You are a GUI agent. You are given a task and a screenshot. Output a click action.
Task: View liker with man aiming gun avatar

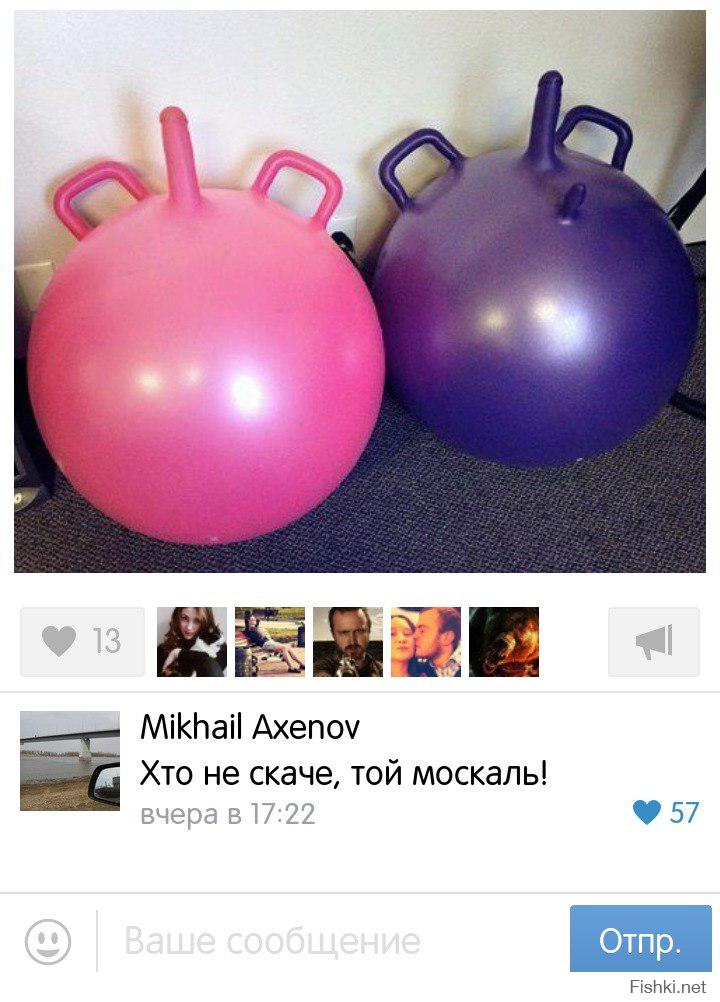tap(347, 642)
